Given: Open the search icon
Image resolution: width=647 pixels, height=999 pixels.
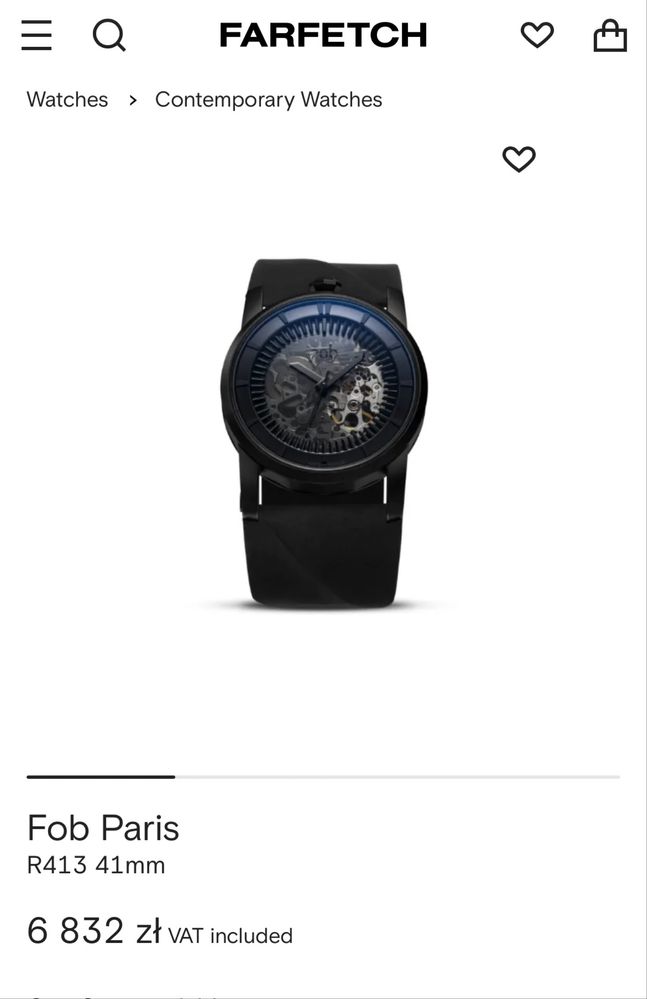Looking at the screenshot, I should pyautogui.click(x=109, y=36).
